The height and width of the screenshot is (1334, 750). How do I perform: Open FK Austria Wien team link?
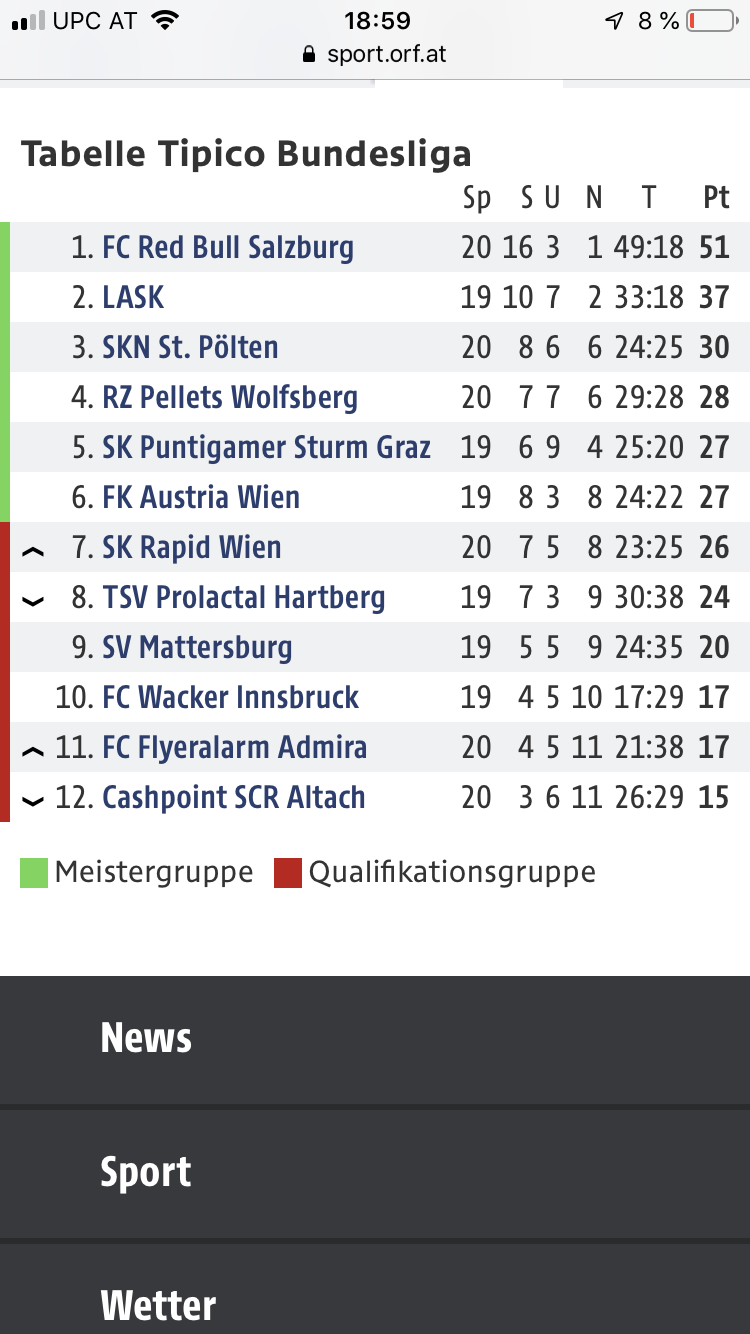point(201,497)
